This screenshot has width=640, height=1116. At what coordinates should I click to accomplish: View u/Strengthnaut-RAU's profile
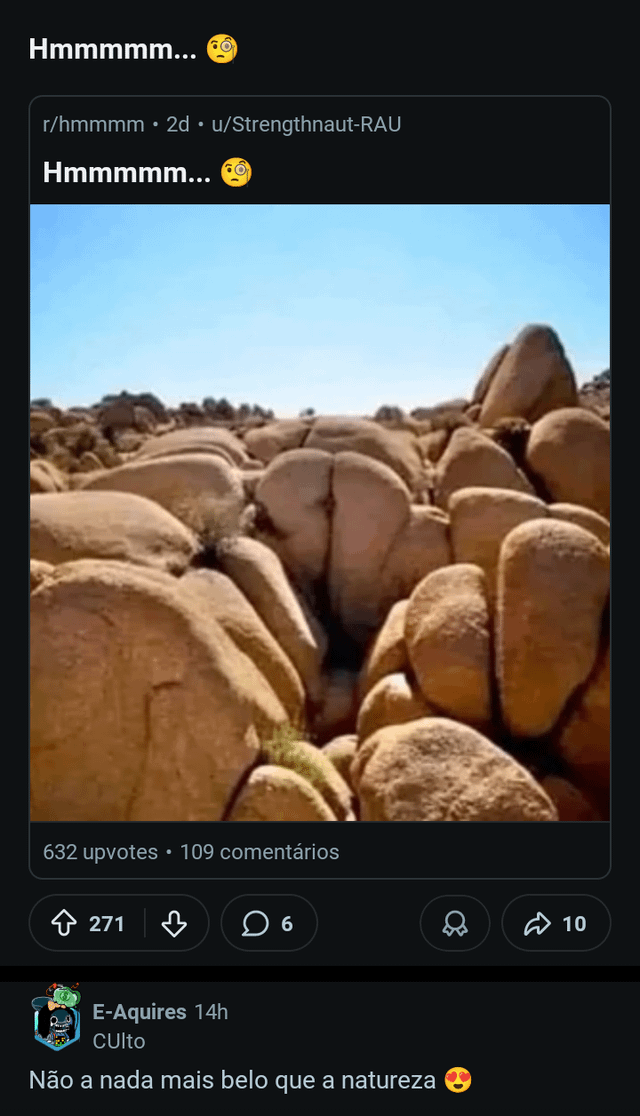coord(306,125)
